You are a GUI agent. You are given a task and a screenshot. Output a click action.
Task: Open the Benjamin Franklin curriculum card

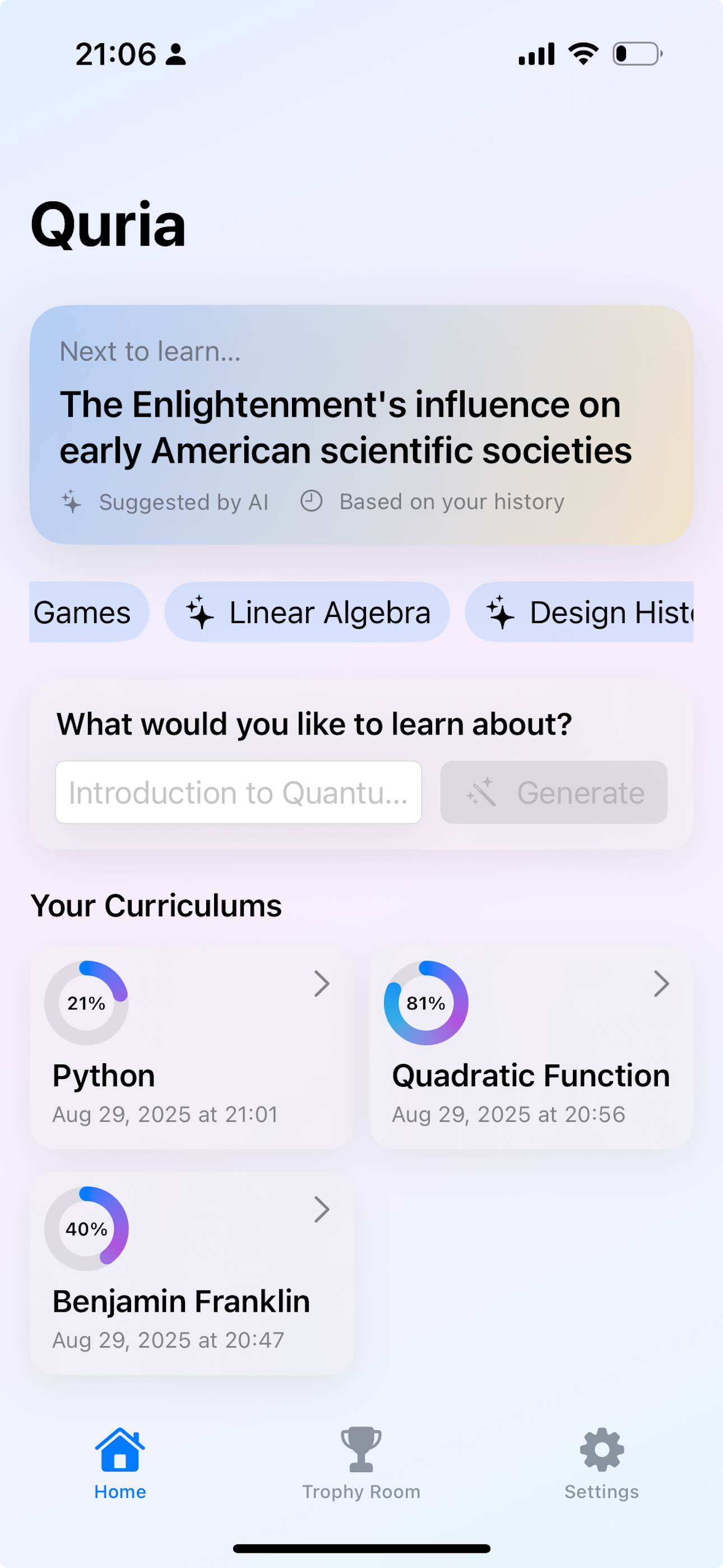(x=192, y=1273)
